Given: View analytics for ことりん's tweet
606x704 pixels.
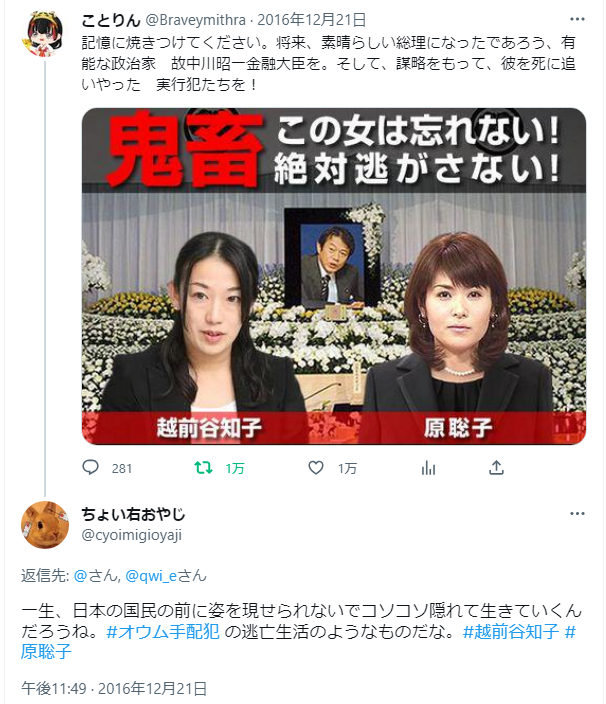Looking at the screenshot, I should pyautogui.click(x=428, y=467).
